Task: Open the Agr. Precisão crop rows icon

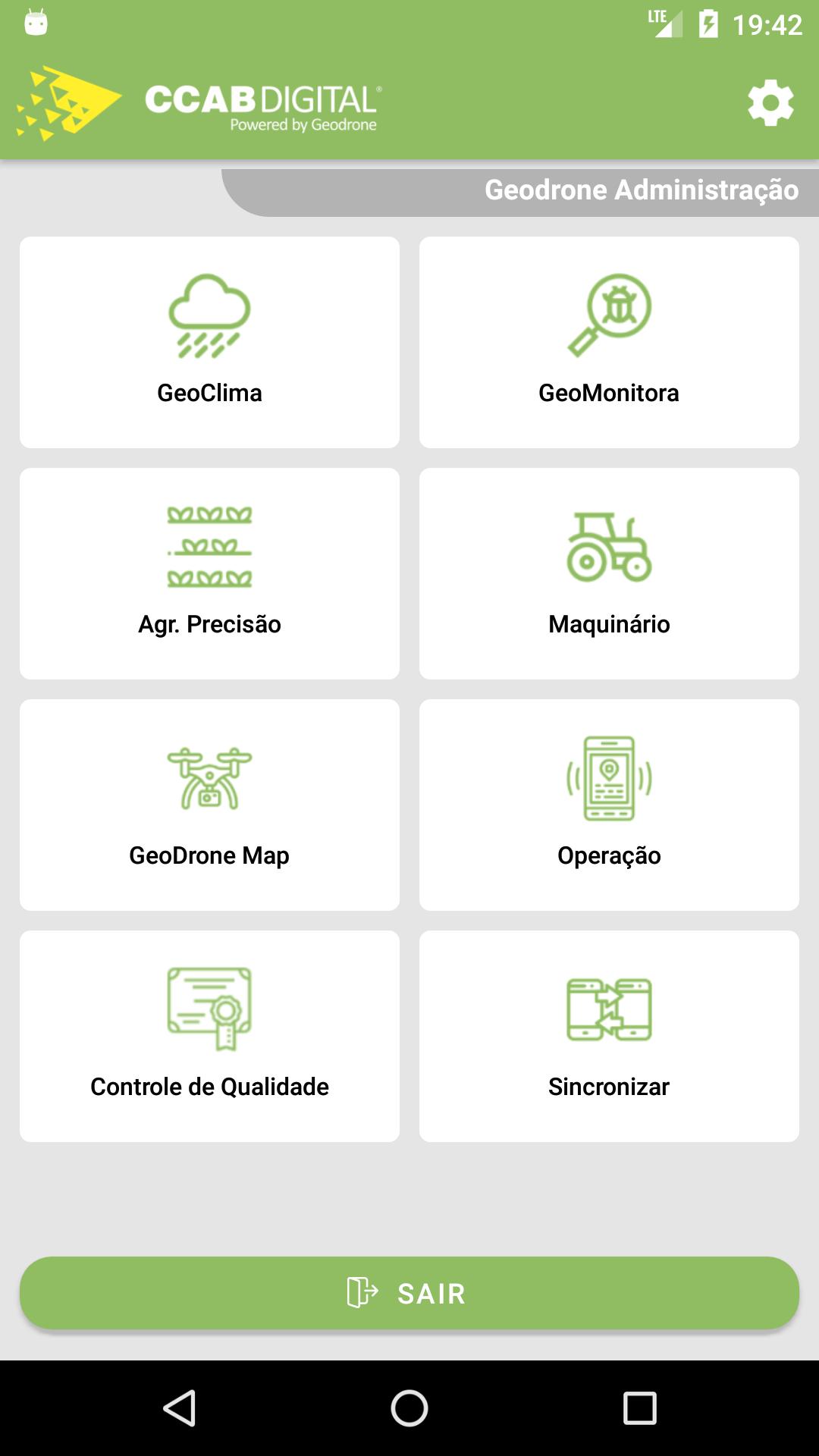Action: [x=209, y=546]
